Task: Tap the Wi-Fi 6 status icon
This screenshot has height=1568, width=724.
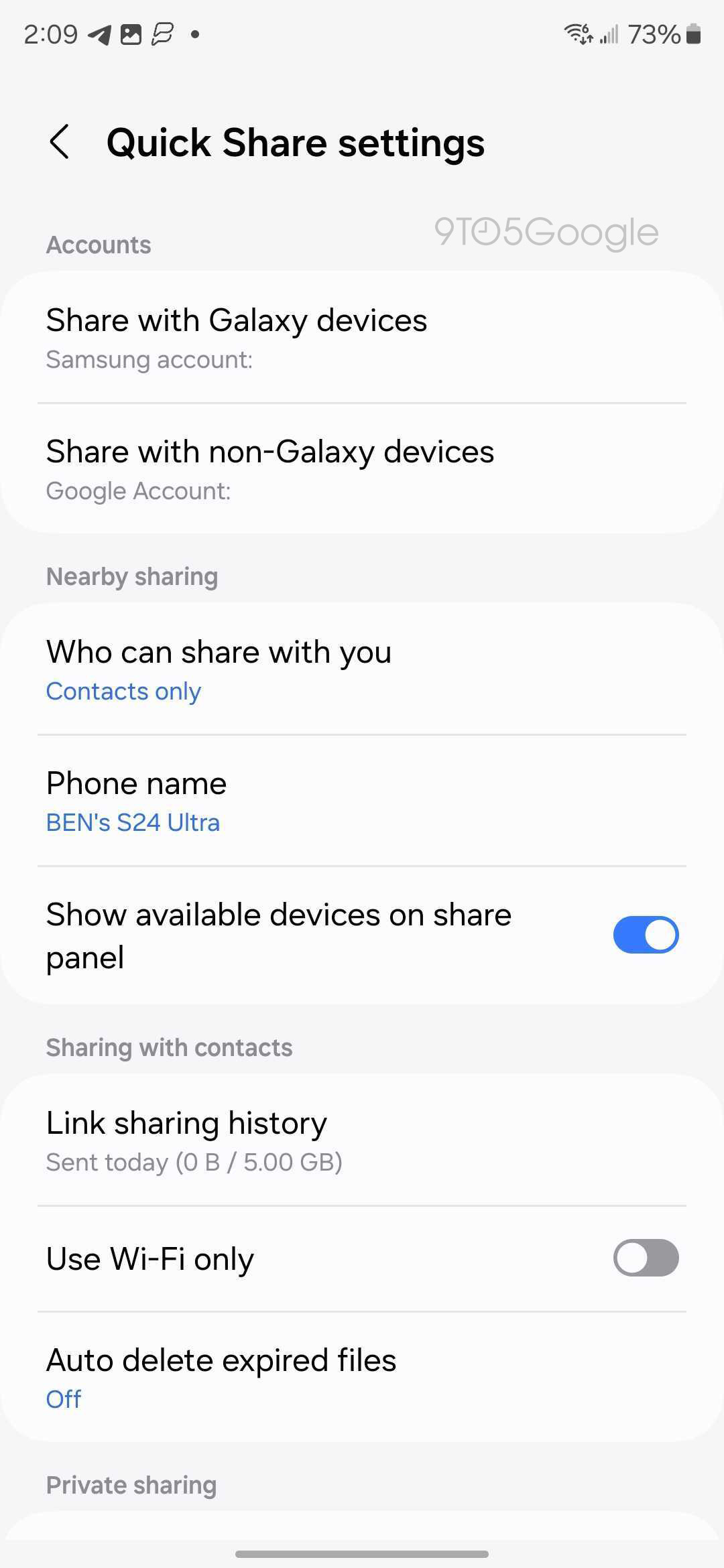Action: [578, 34]
